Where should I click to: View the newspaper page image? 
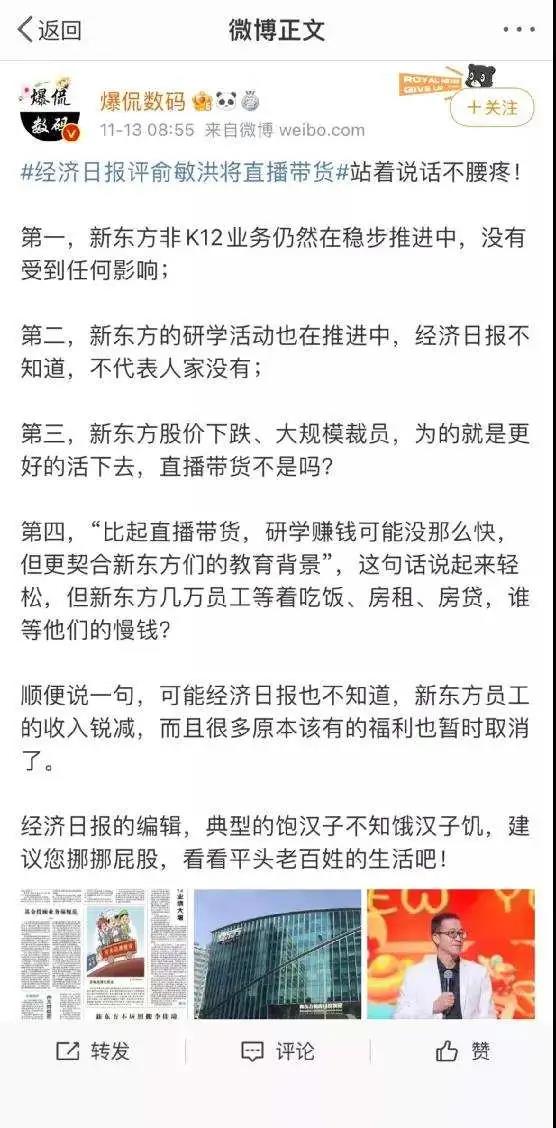coord(104,954)
